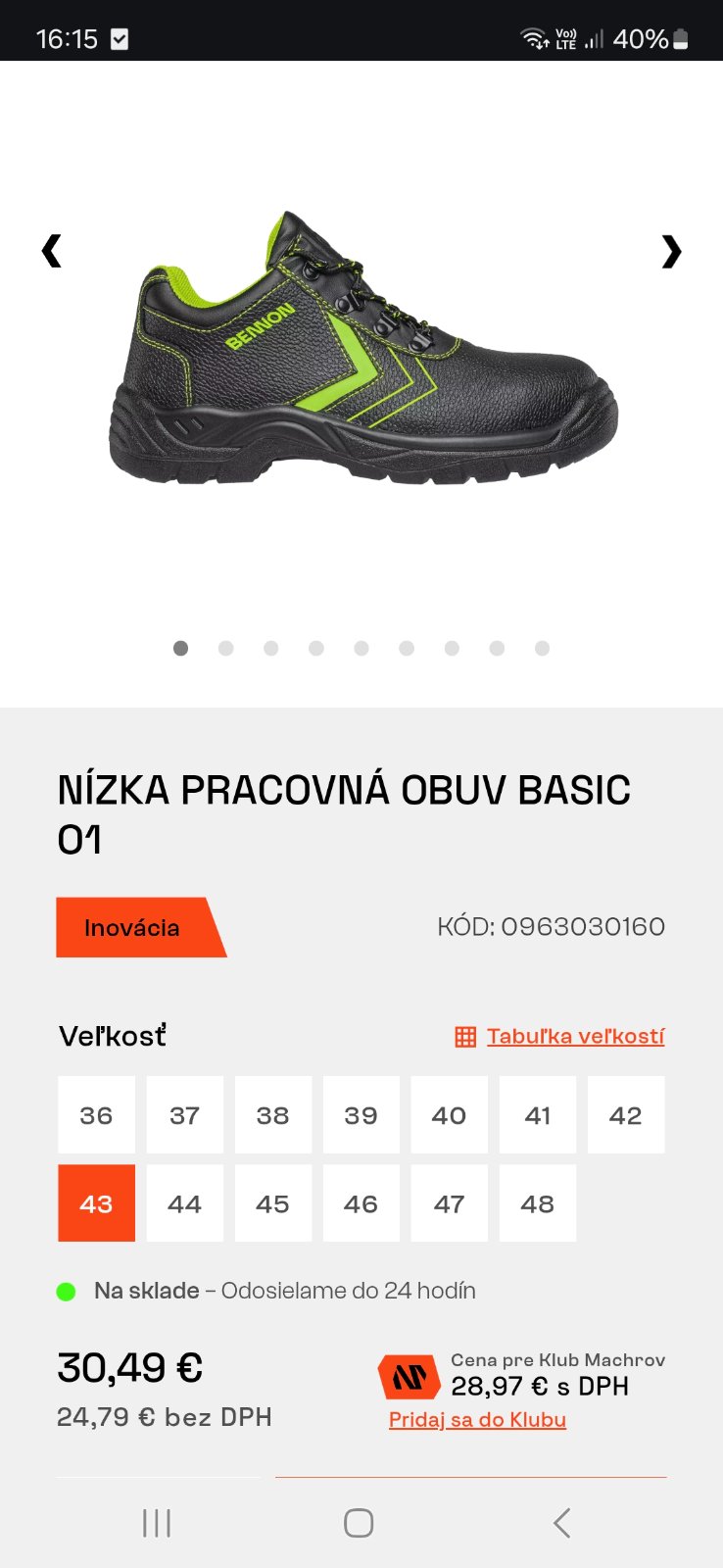The width and height of the screenshot is (723, 1568).
Task: Open the Tabuľka veľkostí size chart
Action: [560, 1036]
